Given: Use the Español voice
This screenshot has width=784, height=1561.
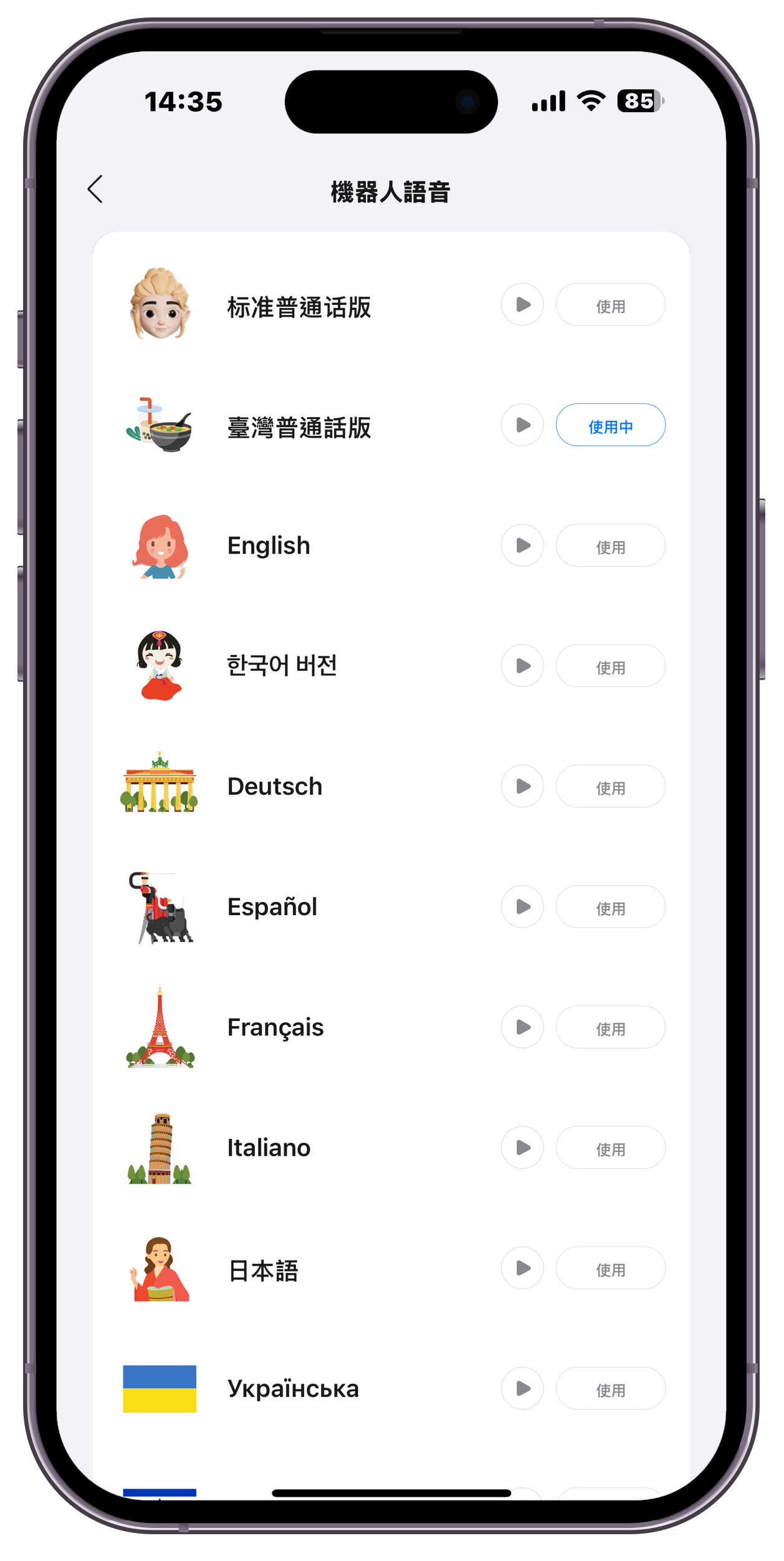Looking at the screenshot, I should click(610, 906).
